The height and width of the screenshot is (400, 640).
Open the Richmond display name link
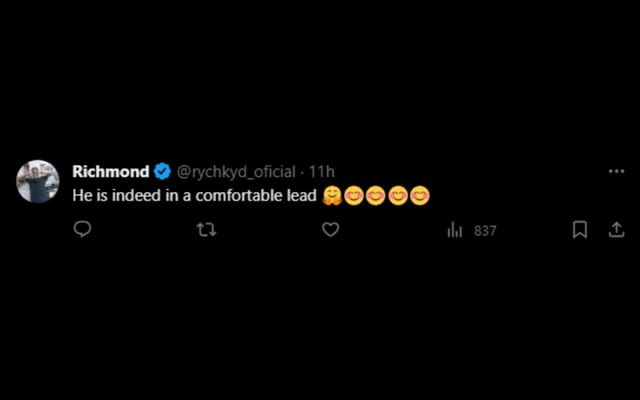click(x=110, y=171)
